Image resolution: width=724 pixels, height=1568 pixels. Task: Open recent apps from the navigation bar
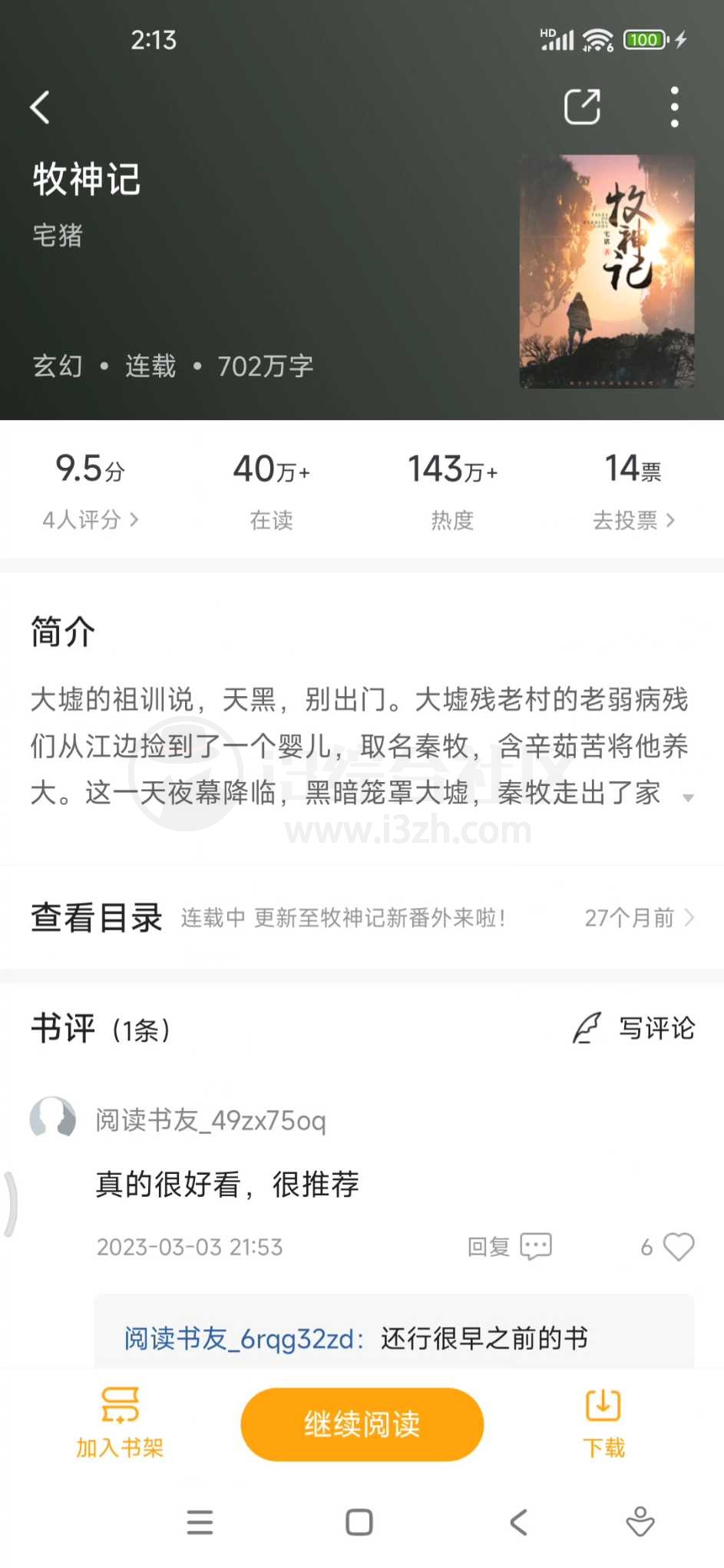click(x=200, y=1522)
